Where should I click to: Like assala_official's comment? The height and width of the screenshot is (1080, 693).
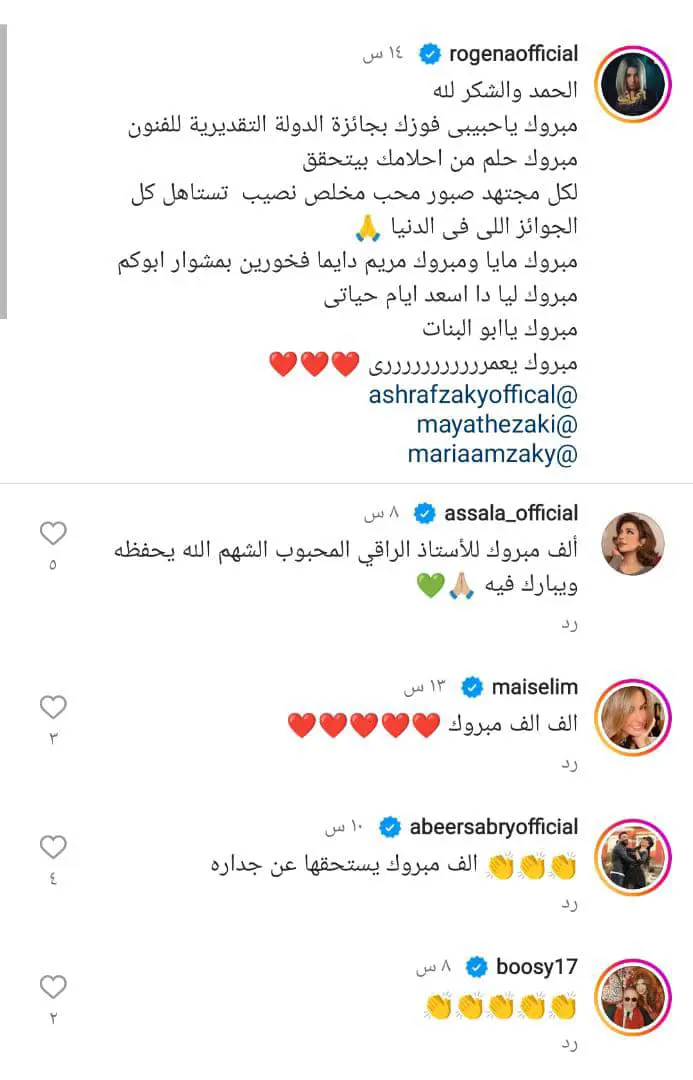pyautogui.click(x=52, y=533)
